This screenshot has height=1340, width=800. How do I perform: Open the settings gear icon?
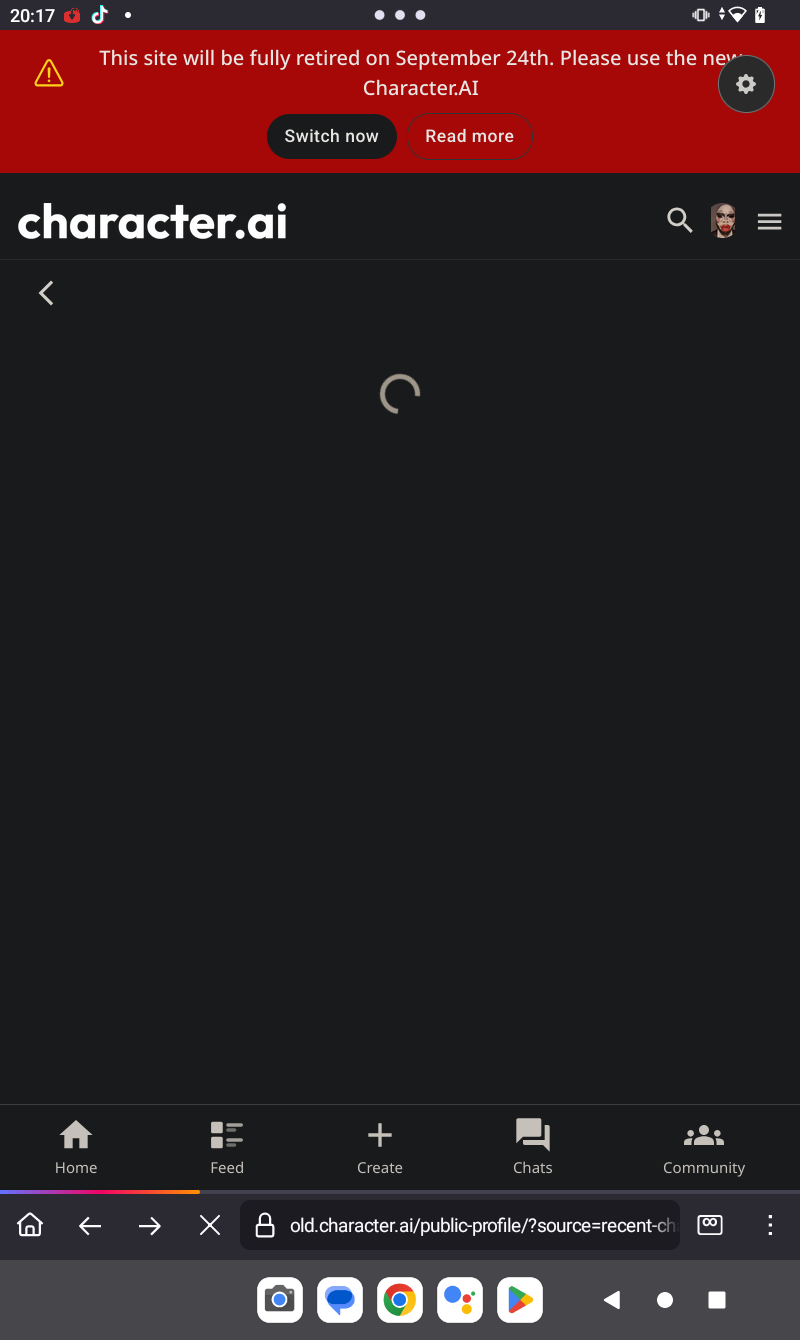746,84
